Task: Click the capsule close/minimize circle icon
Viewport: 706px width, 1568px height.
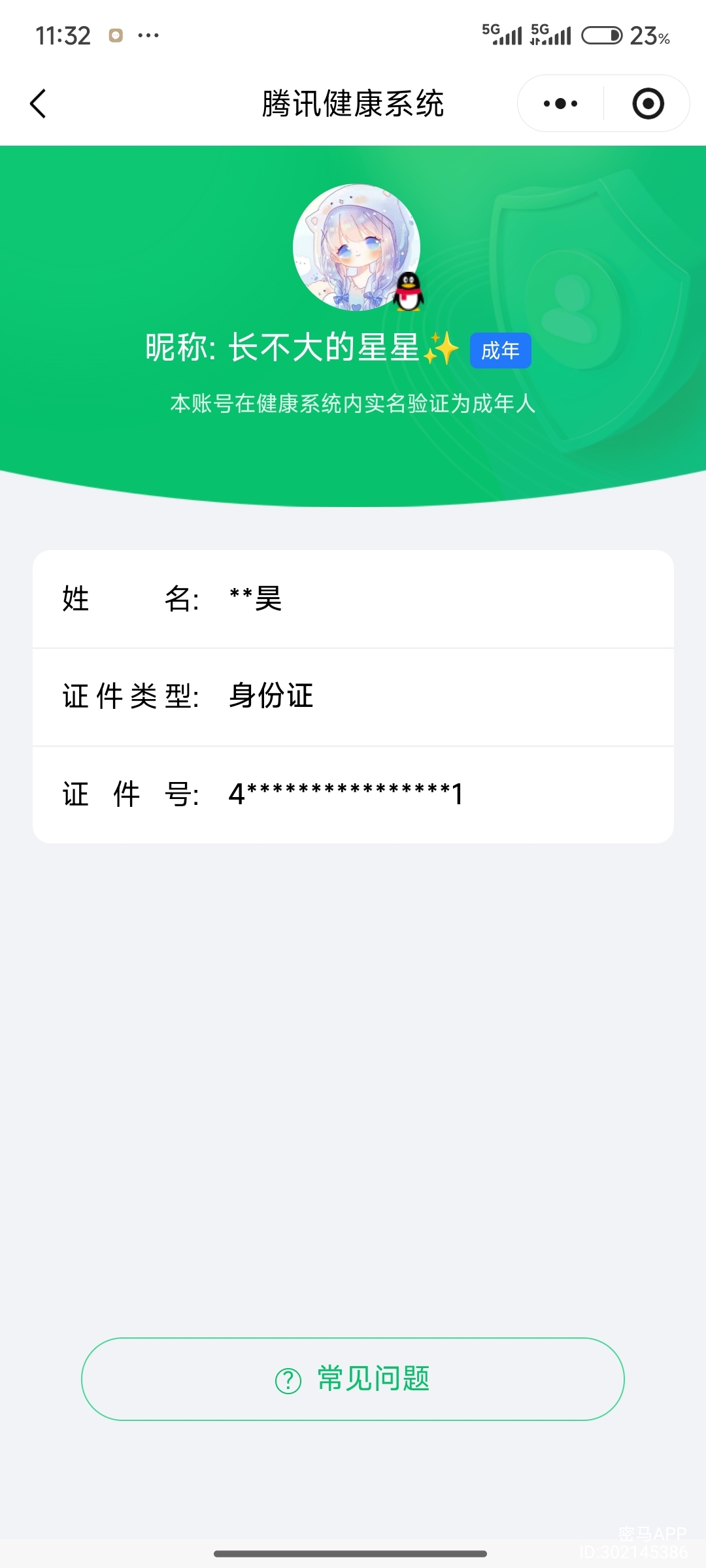Action: 648,103
